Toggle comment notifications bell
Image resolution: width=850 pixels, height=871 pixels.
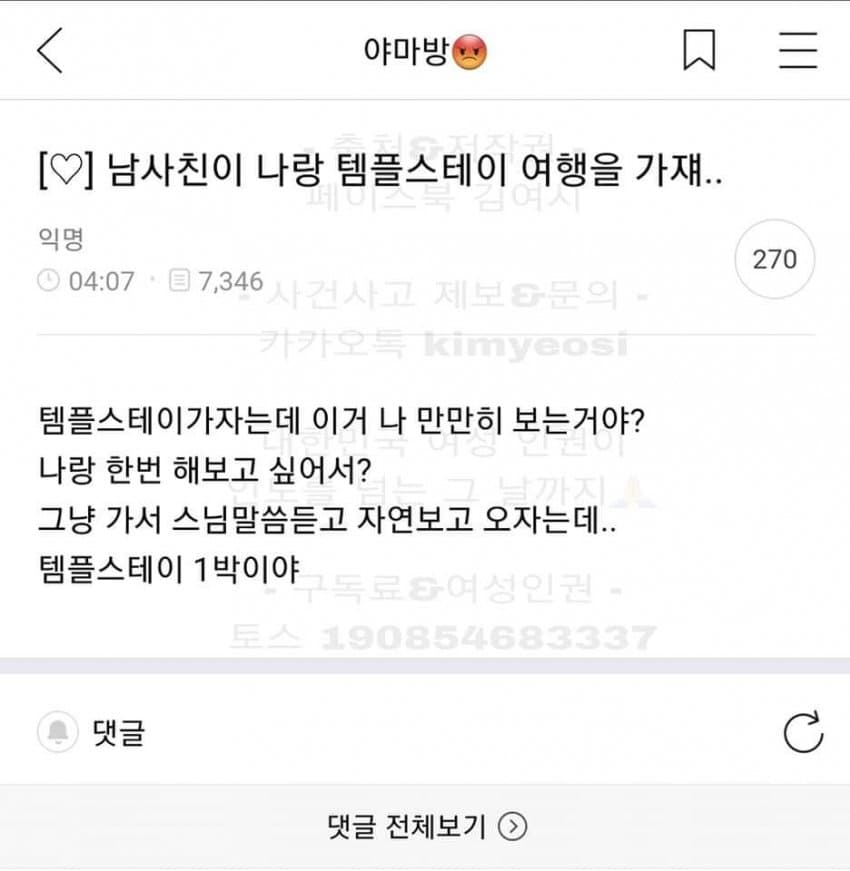[x=58, y=733]
